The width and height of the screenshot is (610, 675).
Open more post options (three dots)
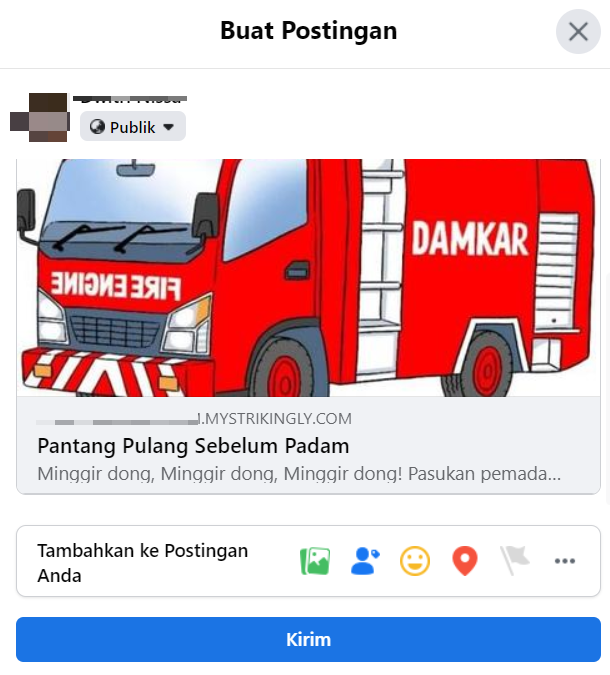click(565, 561)
